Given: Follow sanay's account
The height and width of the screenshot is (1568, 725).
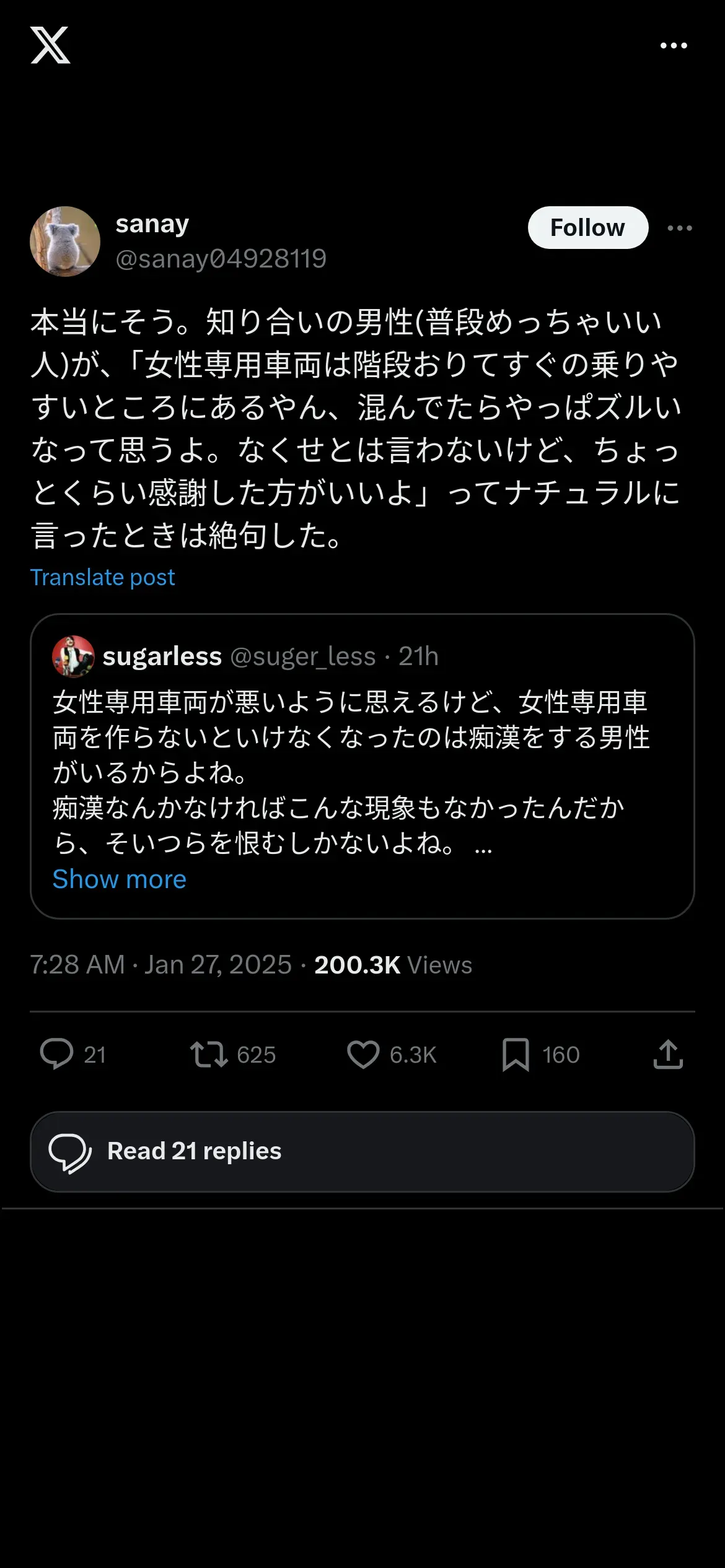Looking at the screenshot, I should click(587, 228).
